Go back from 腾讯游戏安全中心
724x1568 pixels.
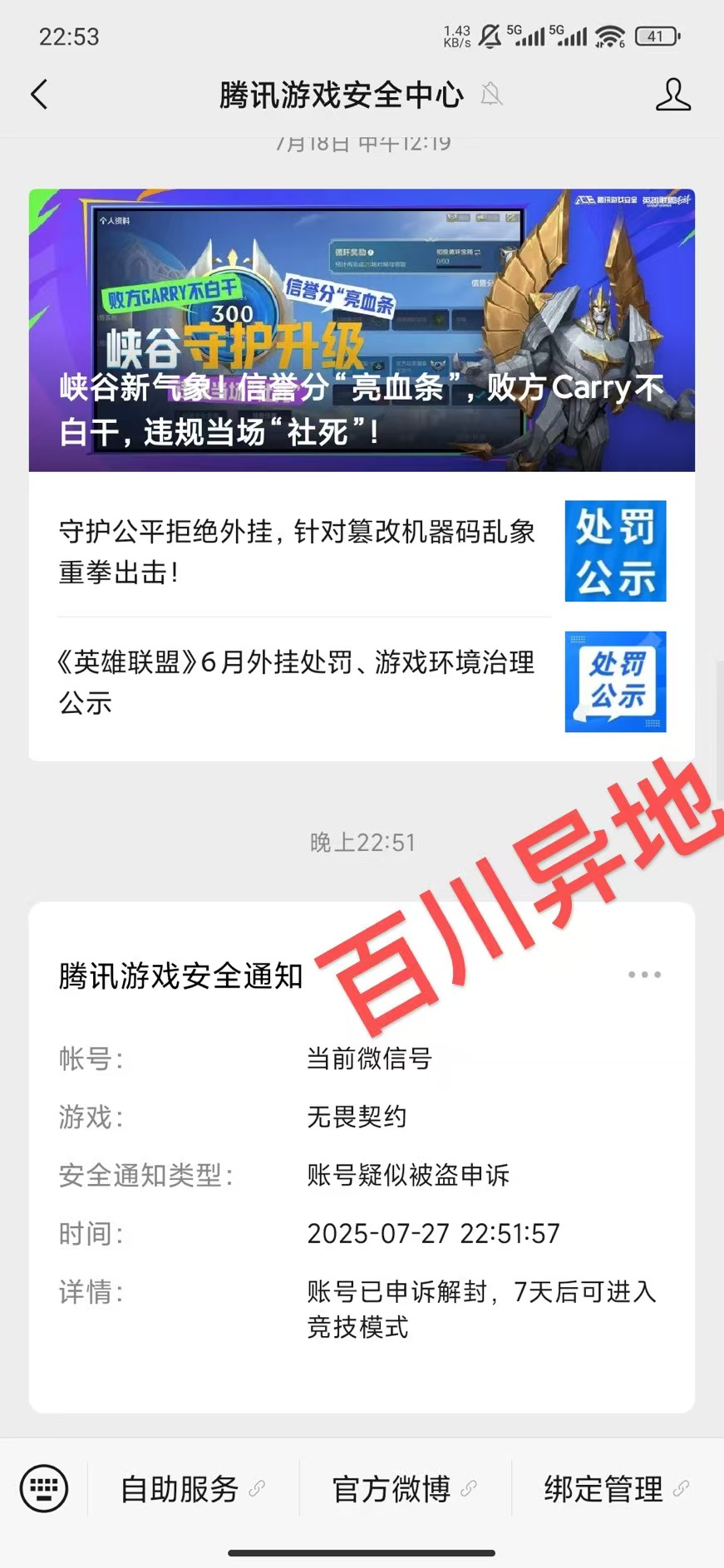coord(39,95)
